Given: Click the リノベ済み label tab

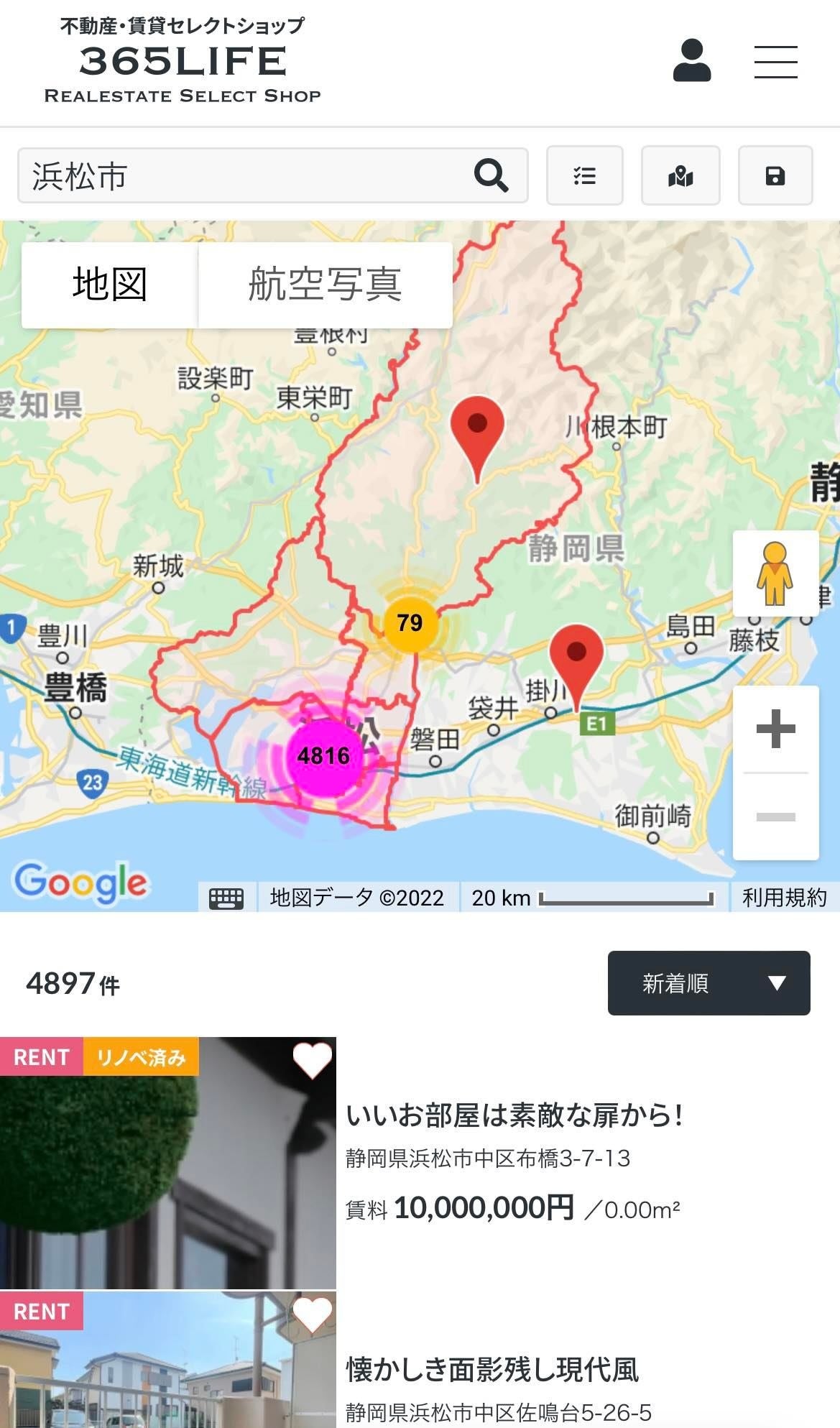Looking at the screenshot, I should pos(142,1057).
